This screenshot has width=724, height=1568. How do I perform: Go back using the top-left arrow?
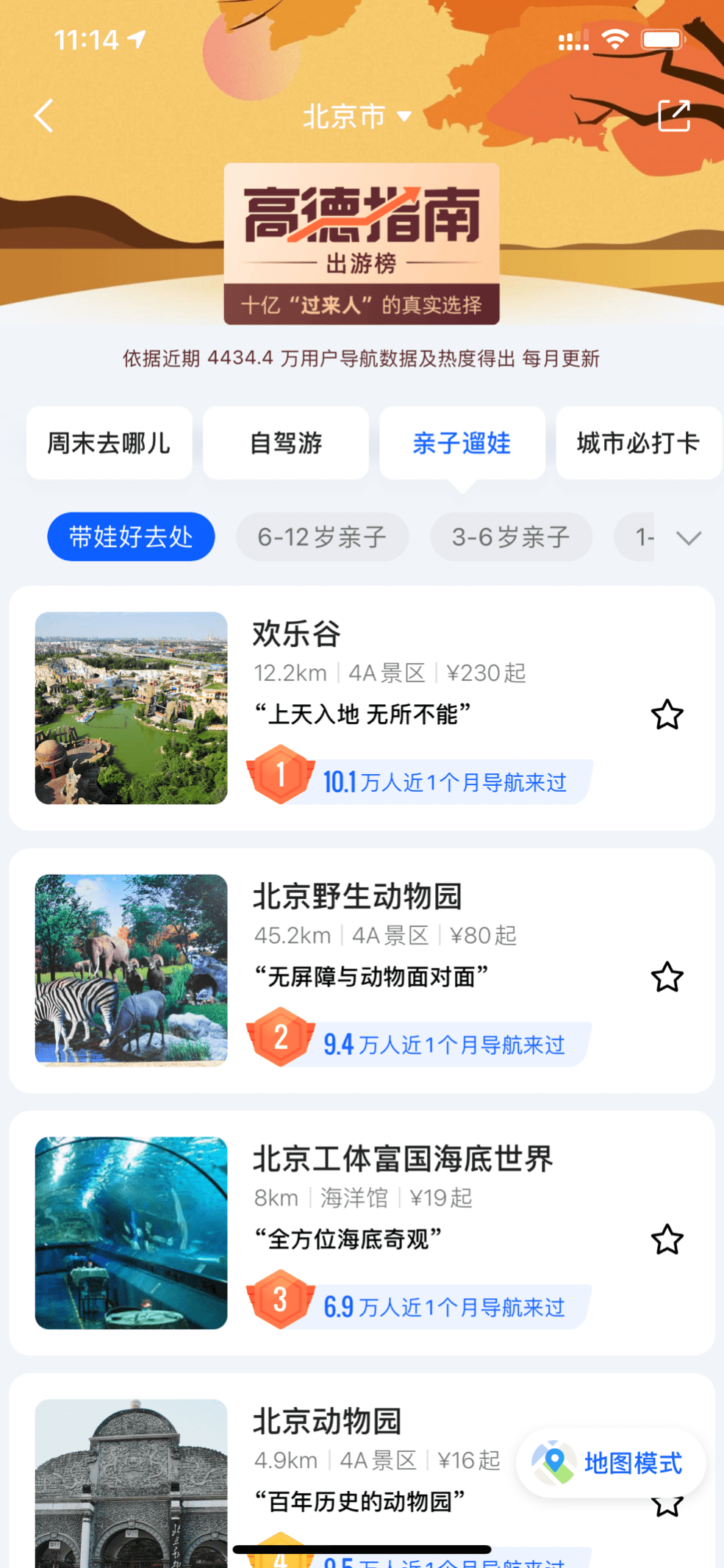pos(44,116)
